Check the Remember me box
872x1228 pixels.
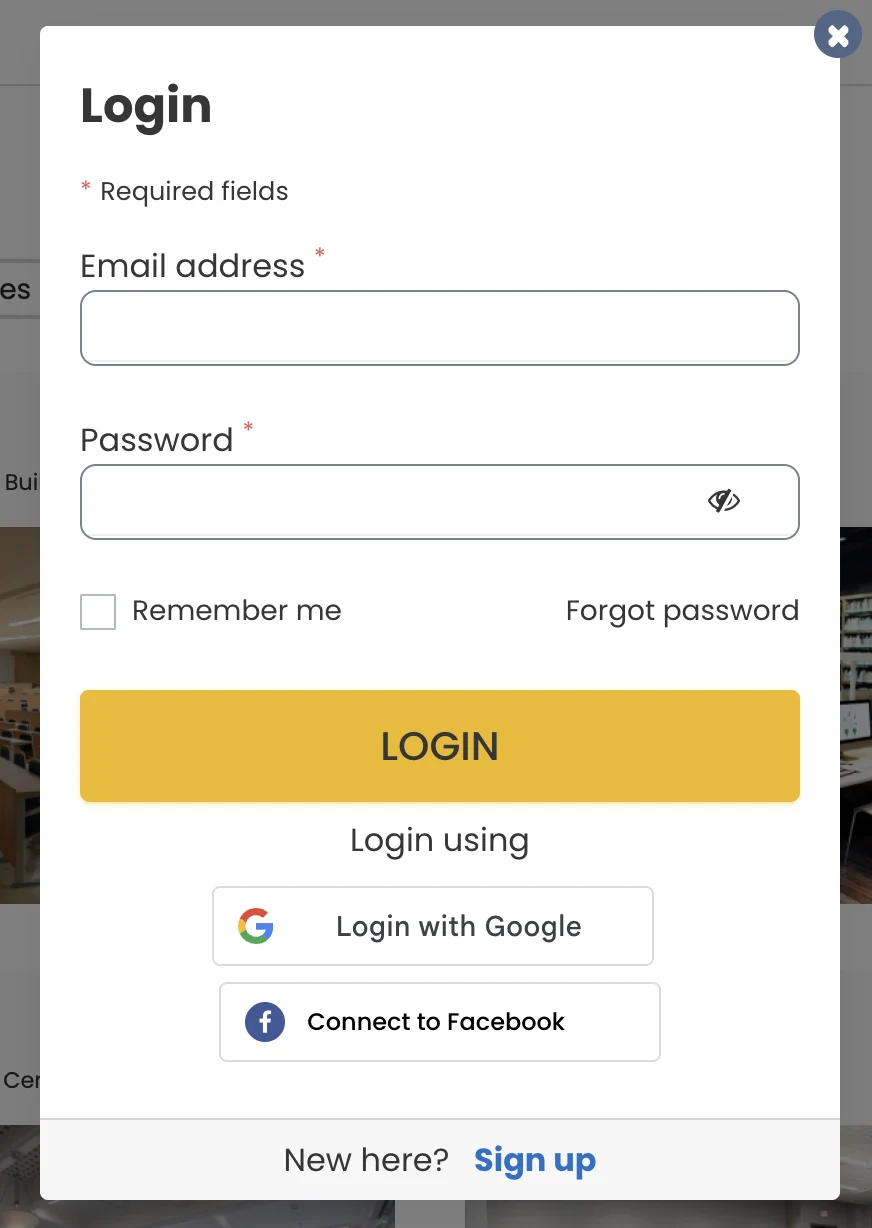click(98, 611)
